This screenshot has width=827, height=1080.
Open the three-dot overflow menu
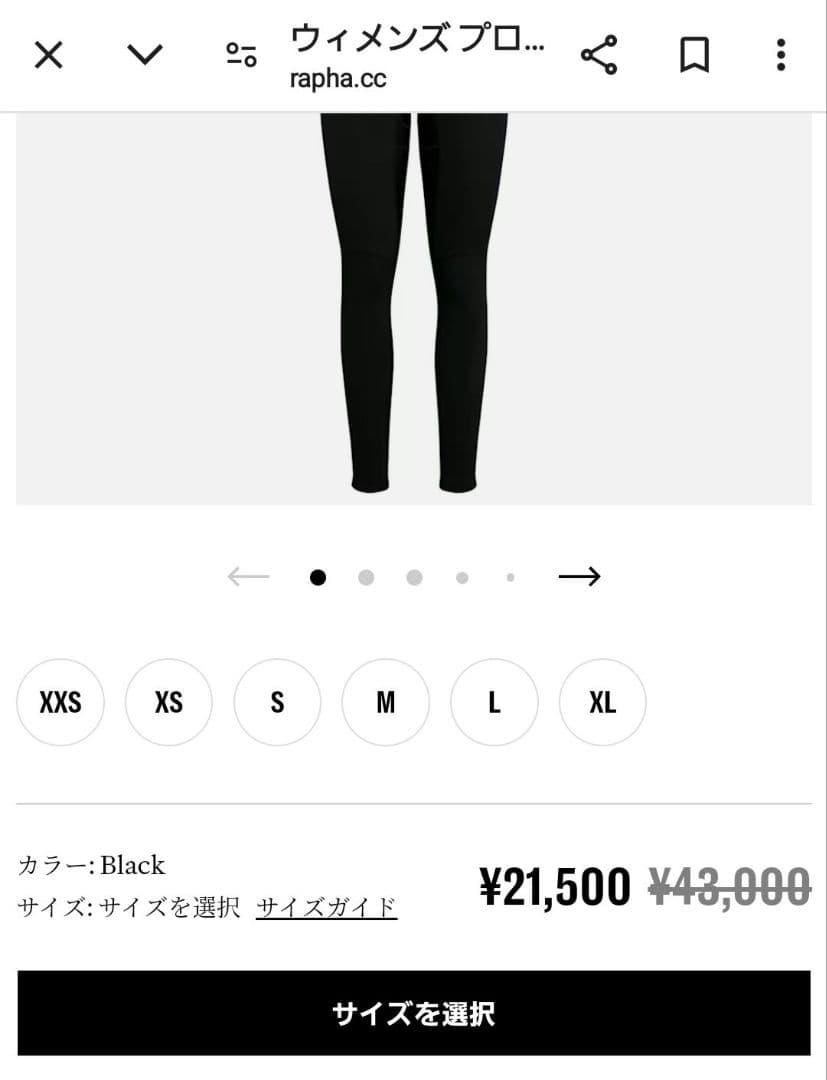(779, 56)
